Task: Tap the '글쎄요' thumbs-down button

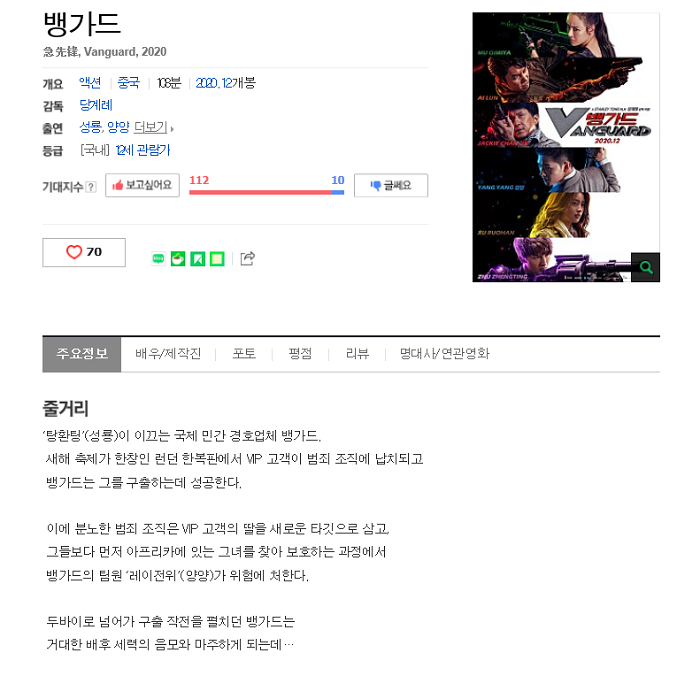Action: click(391, 185)
